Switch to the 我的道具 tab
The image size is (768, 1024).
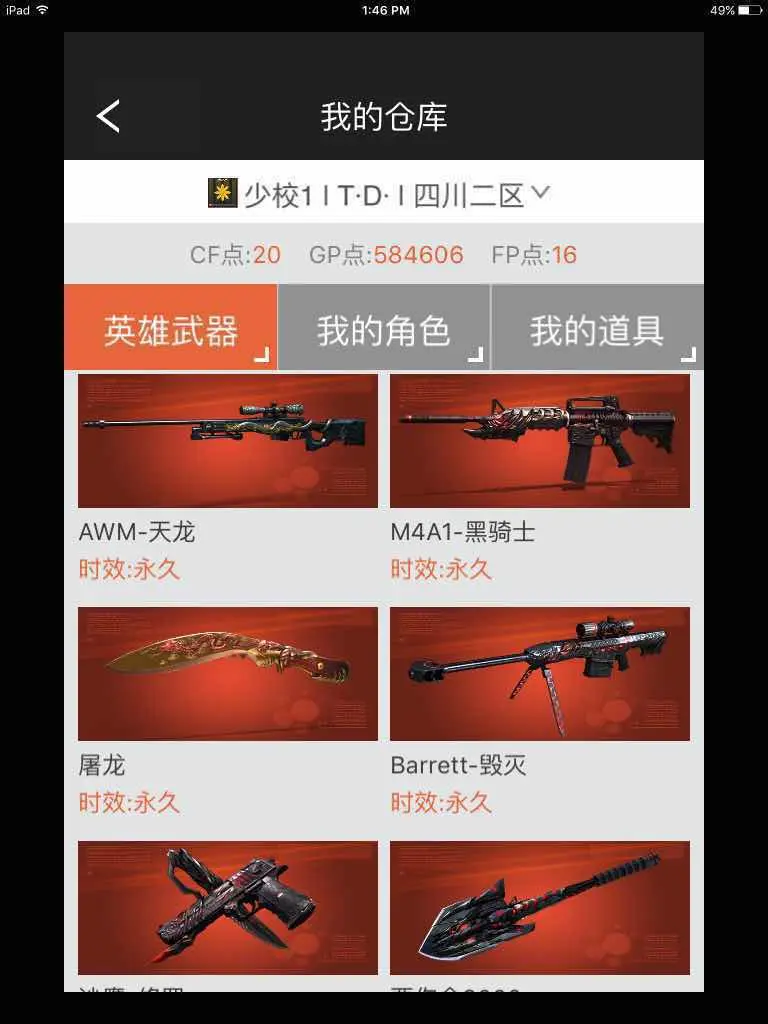tap(597, 329)
